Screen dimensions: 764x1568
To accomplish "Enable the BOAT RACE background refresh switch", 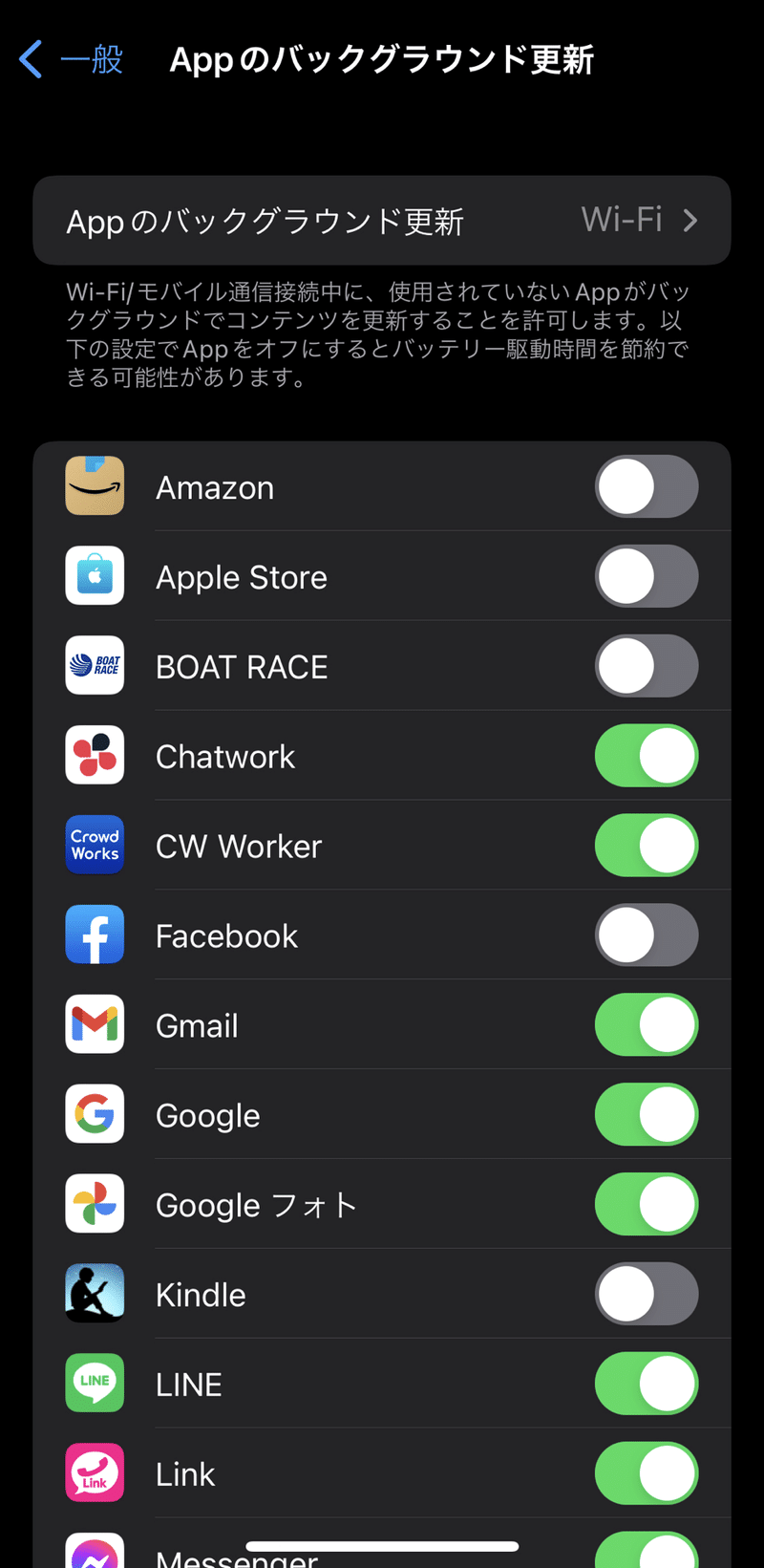I will (647, 666).
